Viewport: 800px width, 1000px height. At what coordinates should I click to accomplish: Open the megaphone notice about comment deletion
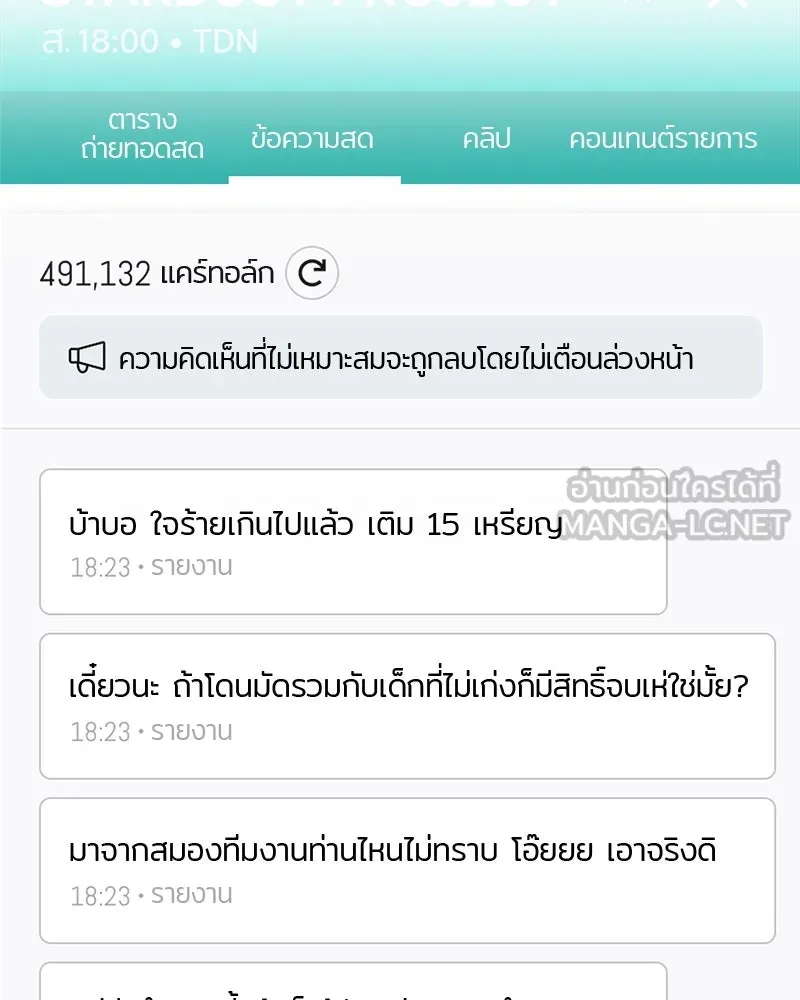(400, 357)
